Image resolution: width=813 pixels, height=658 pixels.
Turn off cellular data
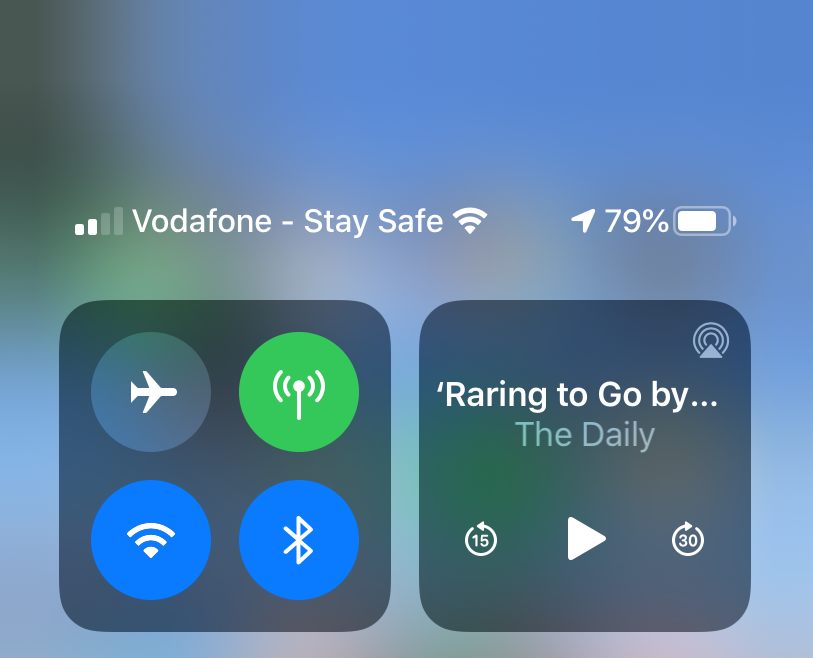(x=298, y=391)
